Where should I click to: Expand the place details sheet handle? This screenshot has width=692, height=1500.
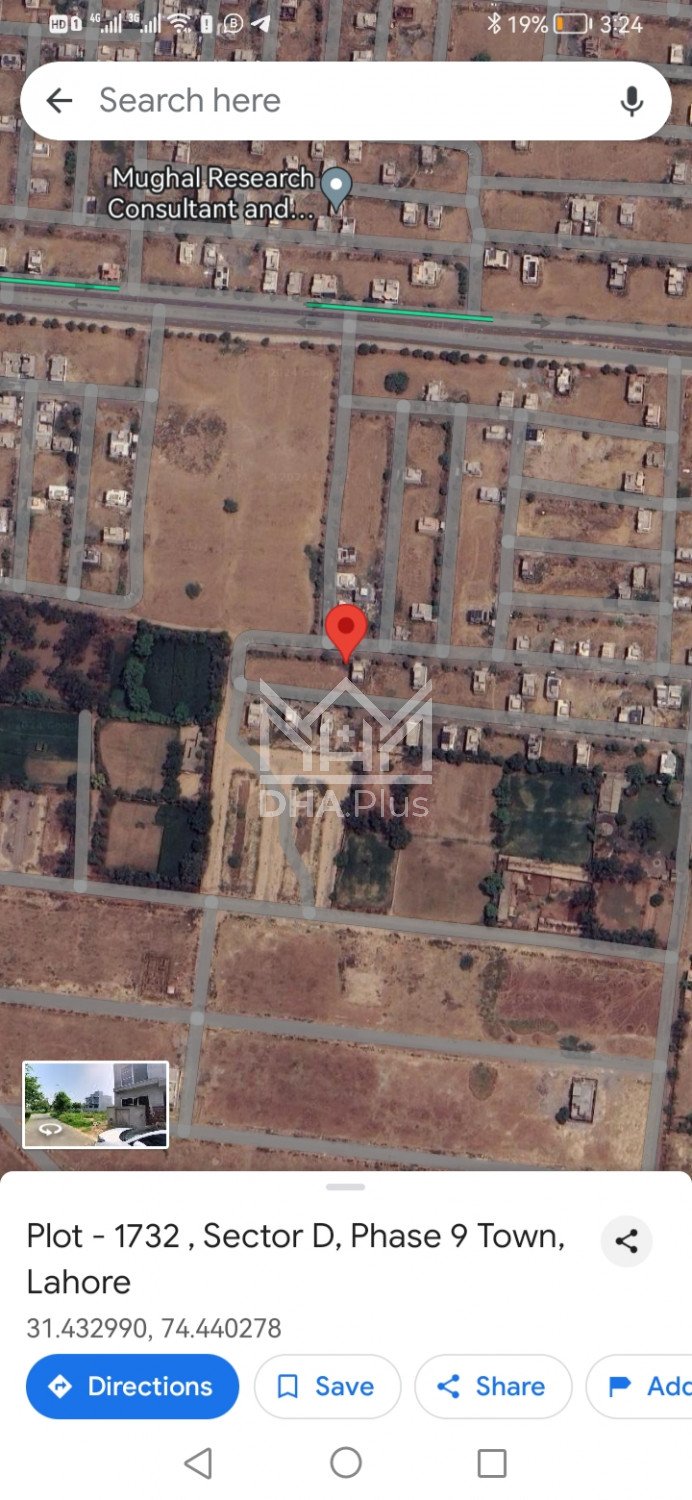coord(346,1187)
